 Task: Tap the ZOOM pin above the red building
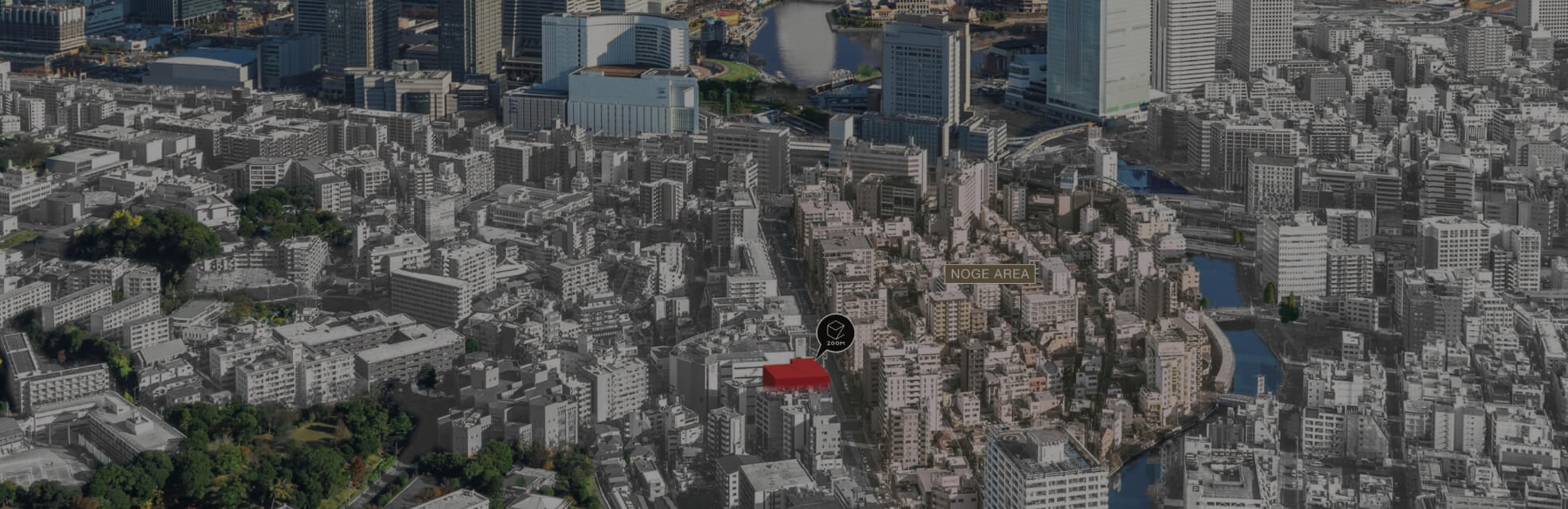click(x=834, y=333)
